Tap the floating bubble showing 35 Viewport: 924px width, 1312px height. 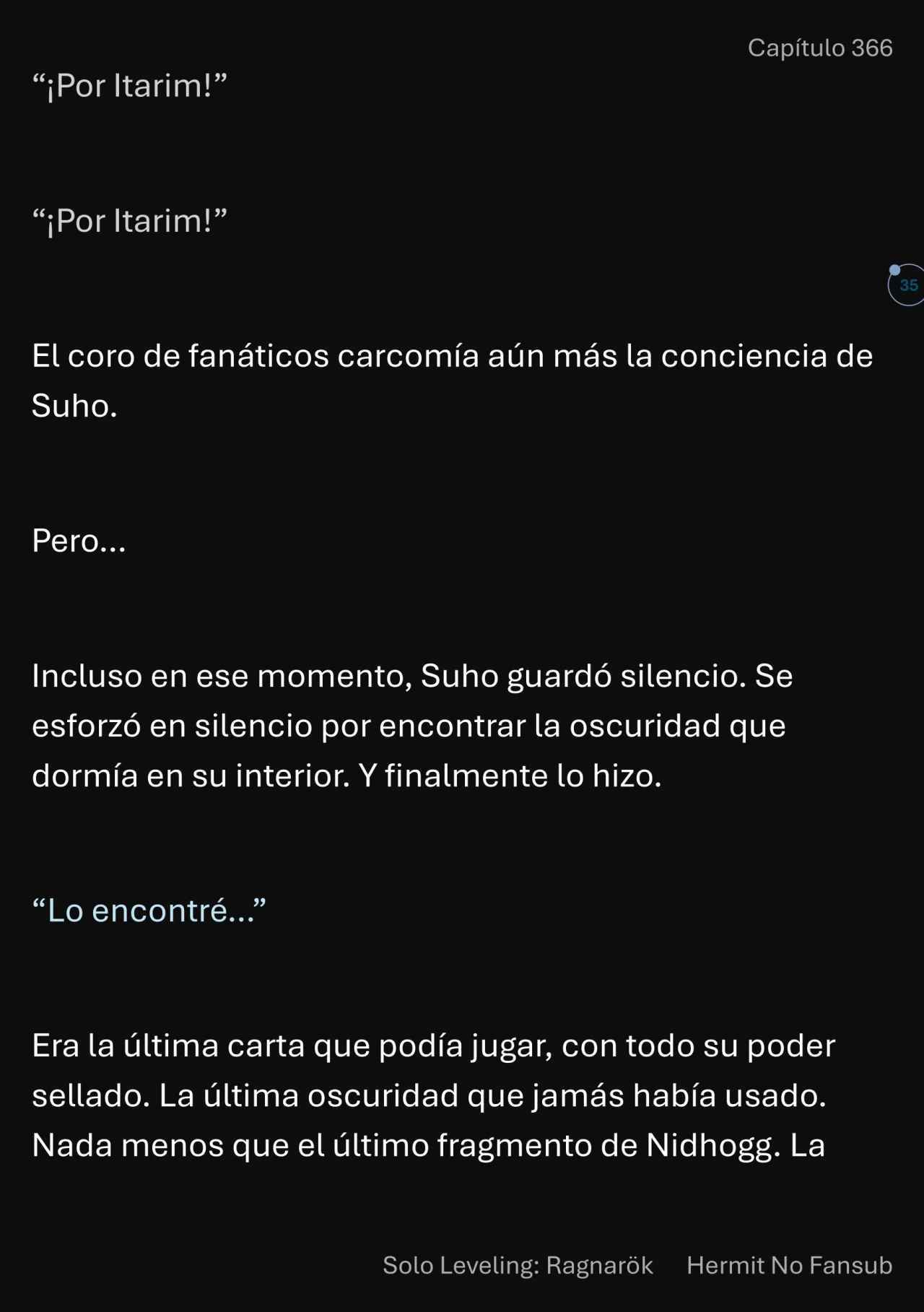pyautogui.click(x=907, y=285)
